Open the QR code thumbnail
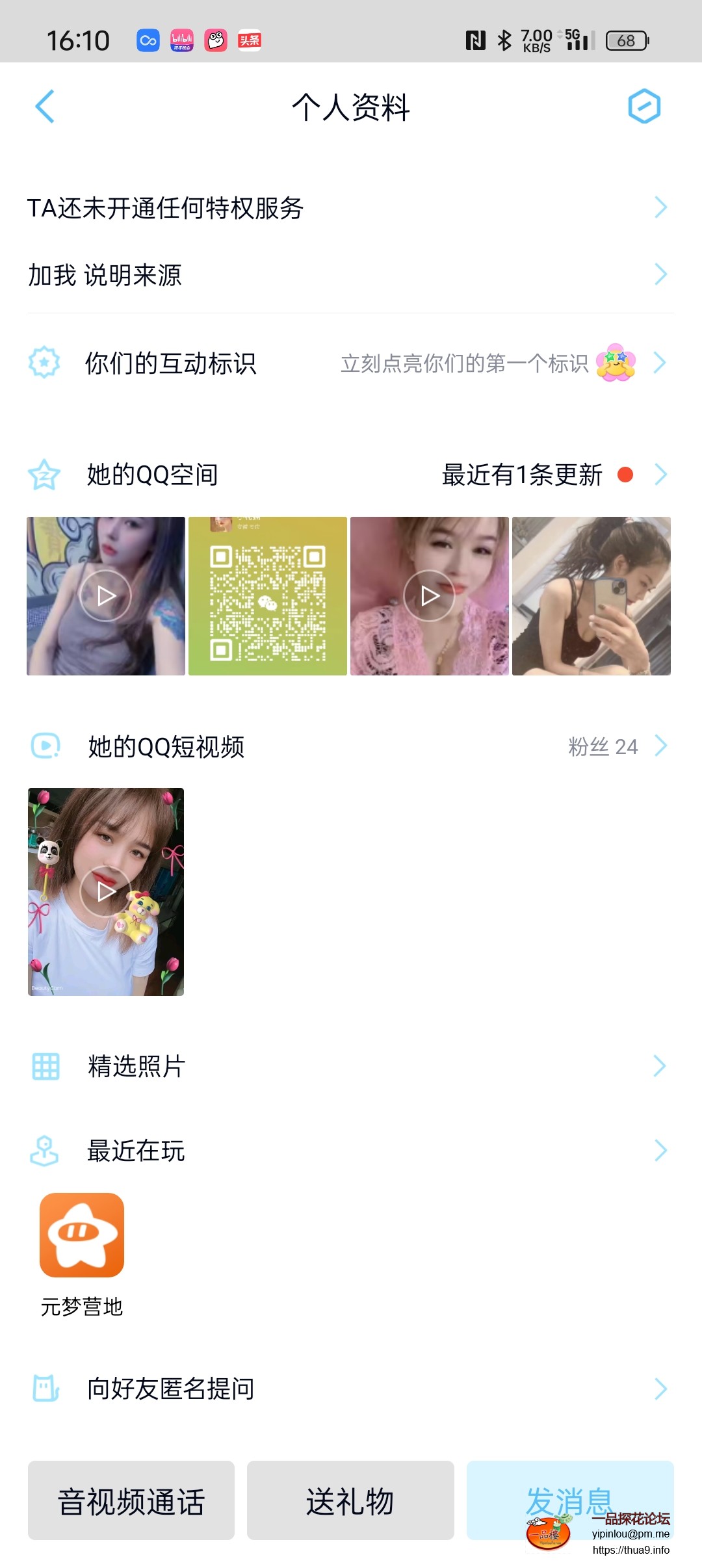Image resolution: width=702 pixels, height=1568 pixels. coord(267,595)
